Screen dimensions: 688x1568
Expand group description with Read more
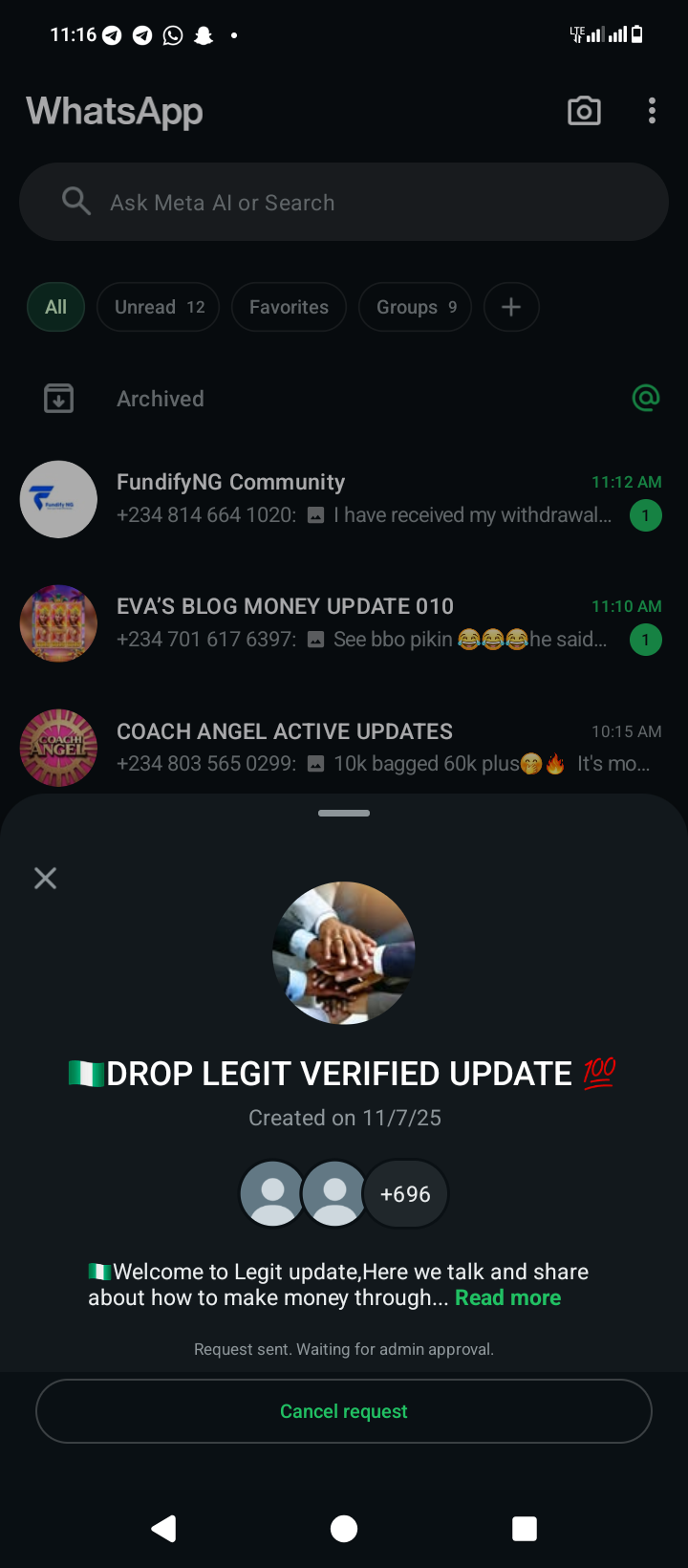[507, 1297]
